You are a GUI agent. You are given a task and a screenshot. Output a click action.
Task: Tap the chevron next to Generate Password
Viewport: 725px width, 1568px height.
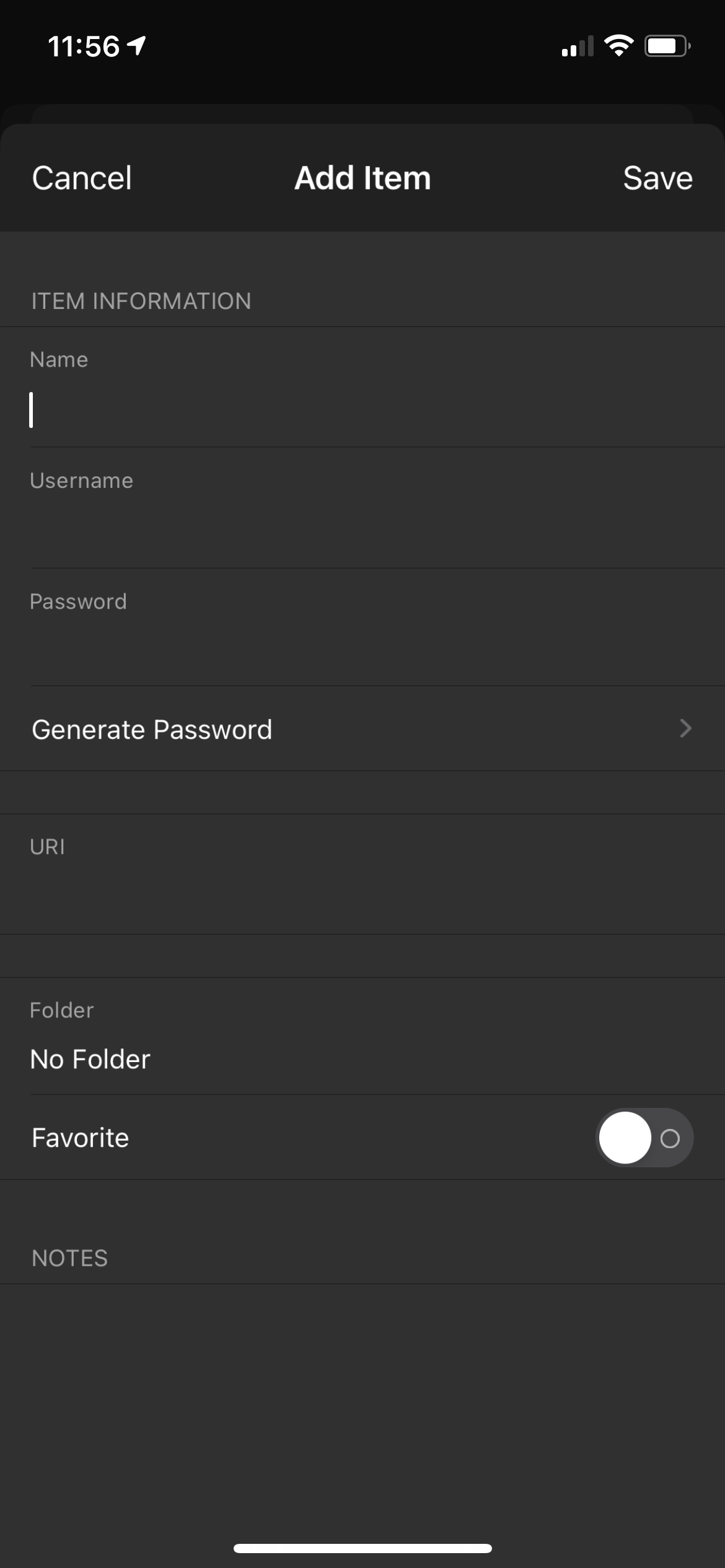click(684, 729)
